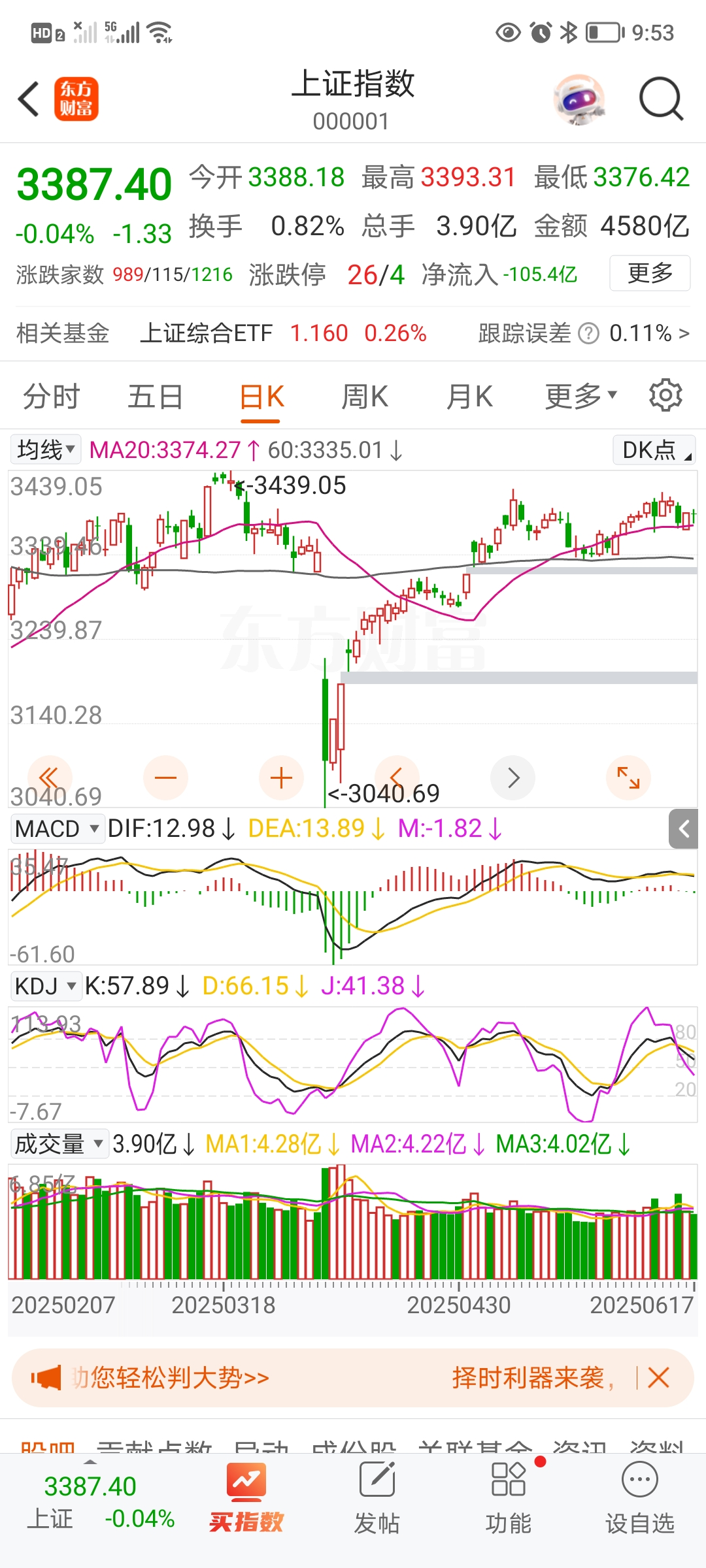
Task: Zoom out the chart with minus button
Action: (165, 777)
